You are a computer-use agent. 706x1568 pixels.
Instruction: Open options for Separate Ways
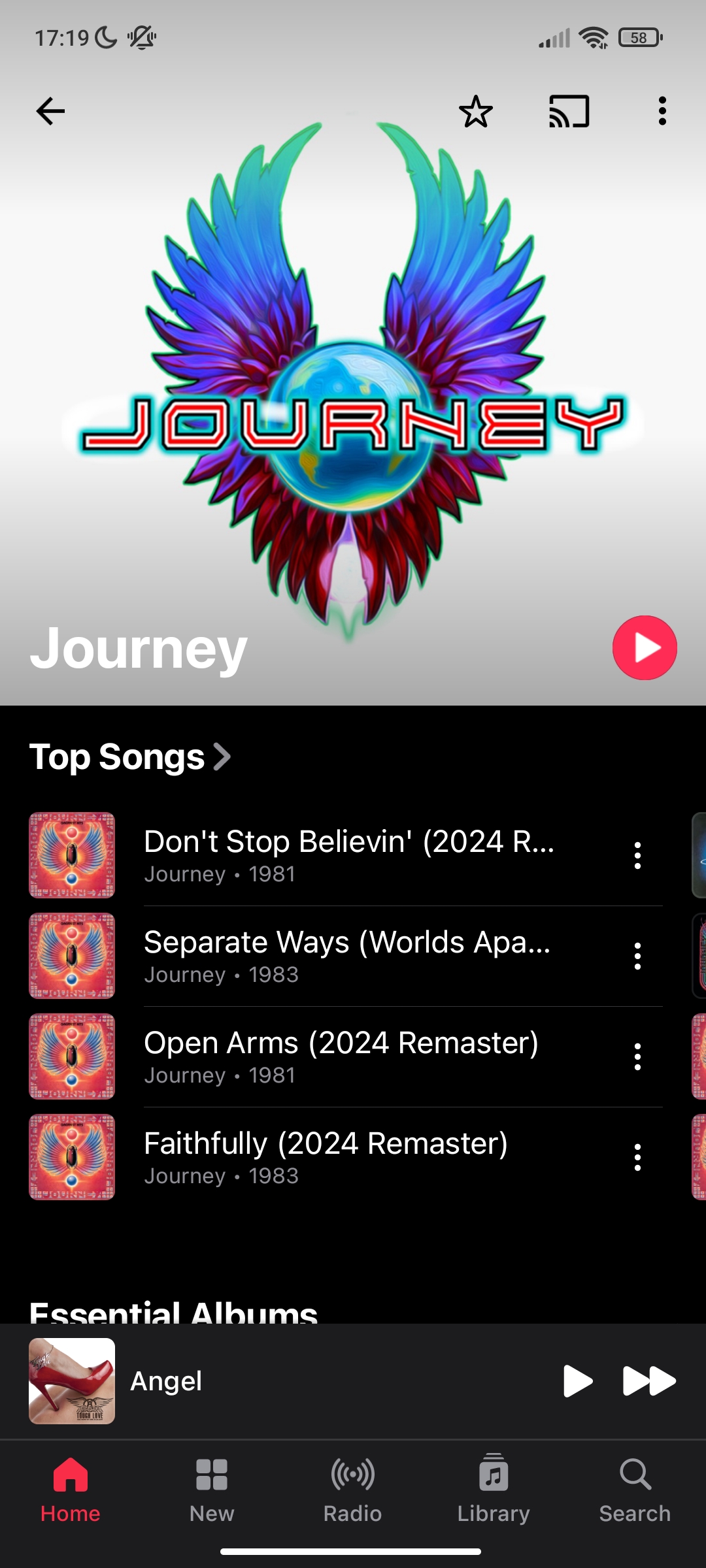[x=637, y=956]
